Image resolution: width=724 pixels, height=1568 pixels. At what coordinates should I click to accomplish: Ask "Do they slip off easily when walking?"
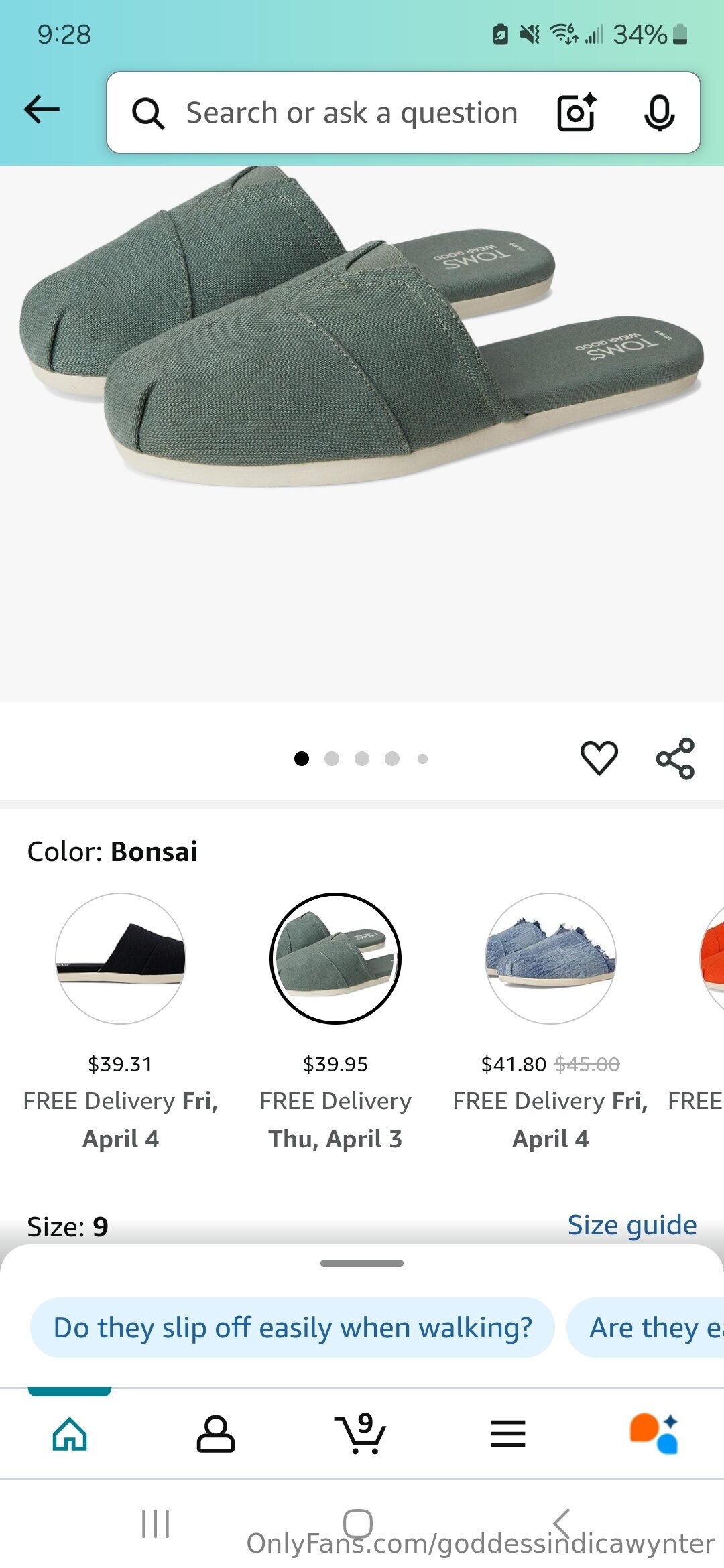coord(292,1327)
